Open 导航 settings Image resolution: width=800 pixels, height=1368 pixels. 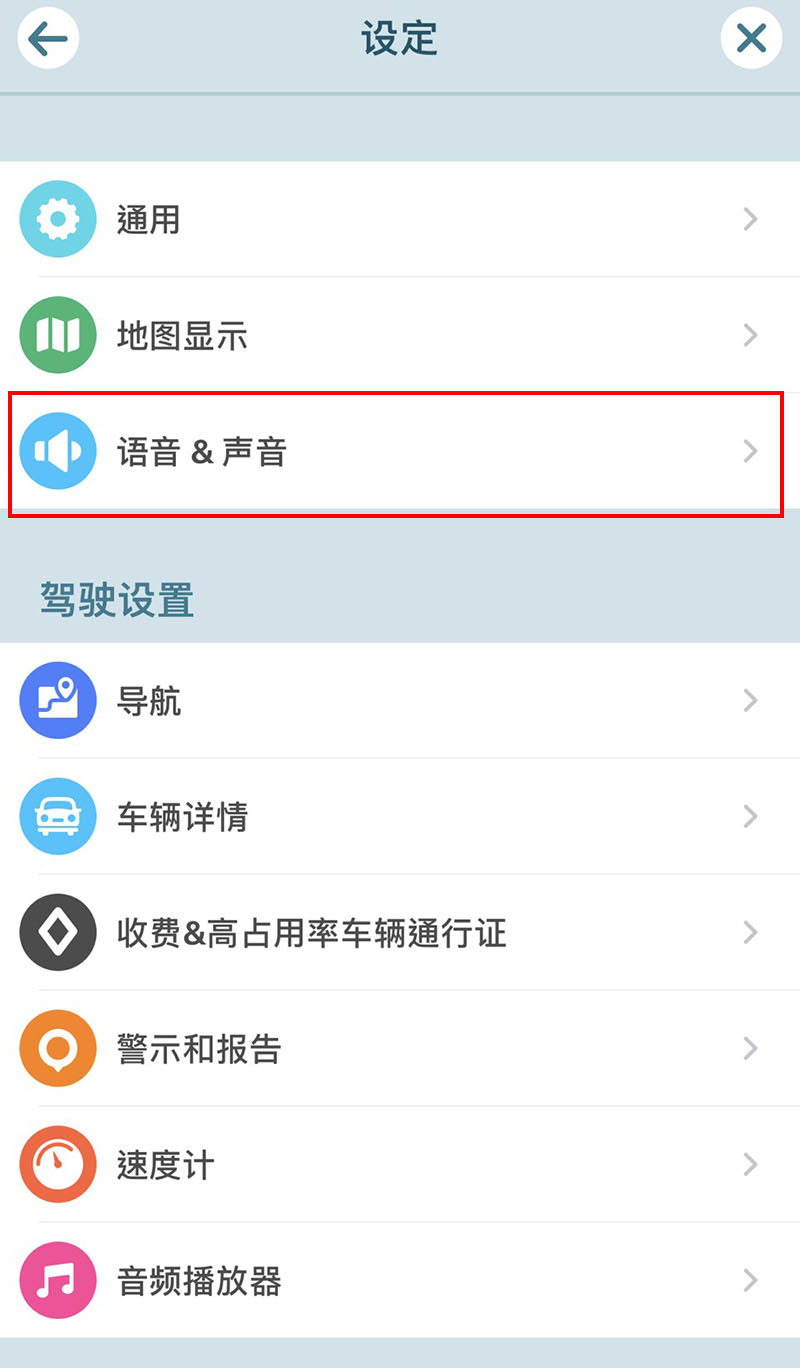coord(400,700)
